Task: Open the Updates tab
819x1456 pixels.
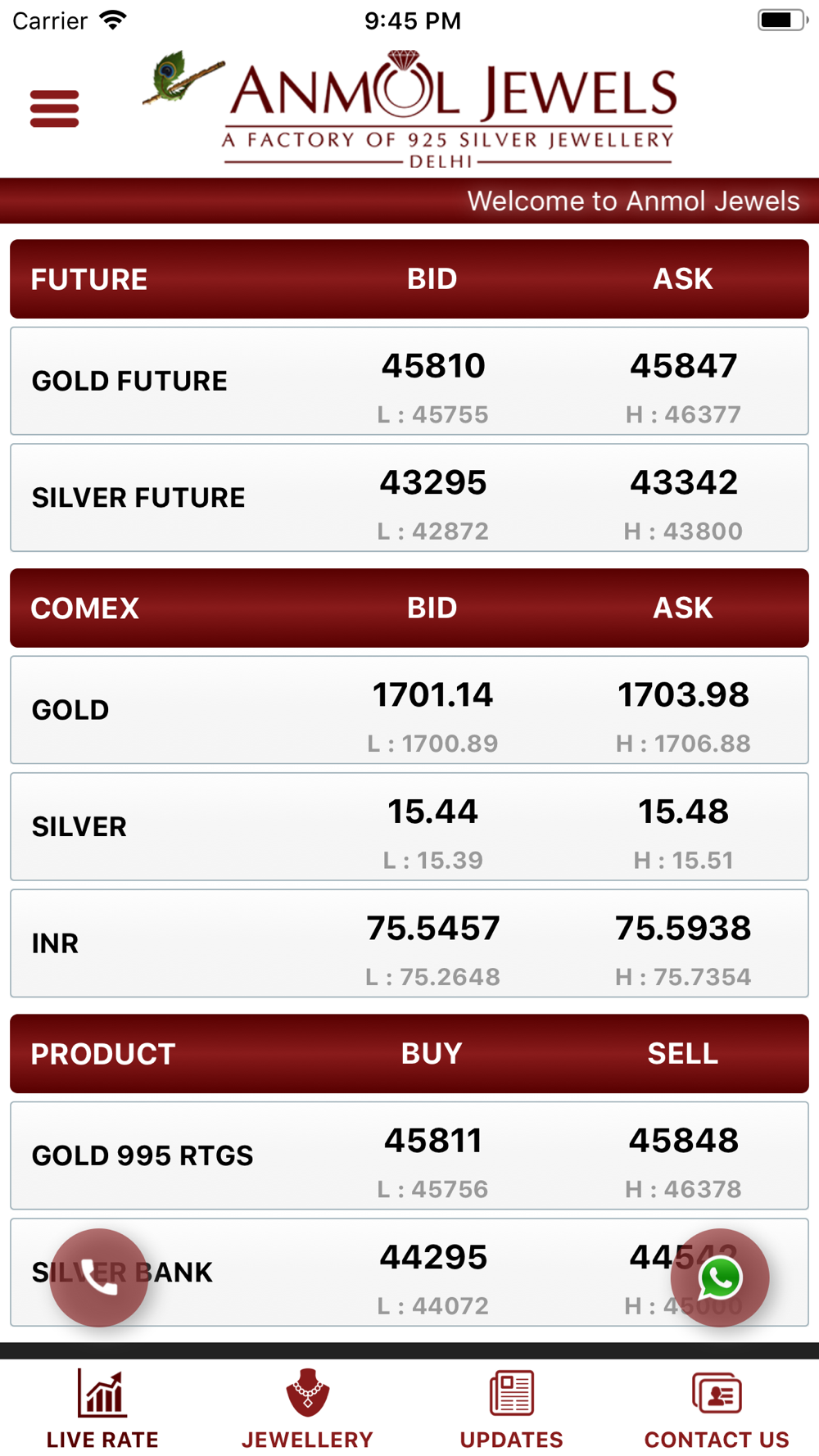Action: [512, 1409]
